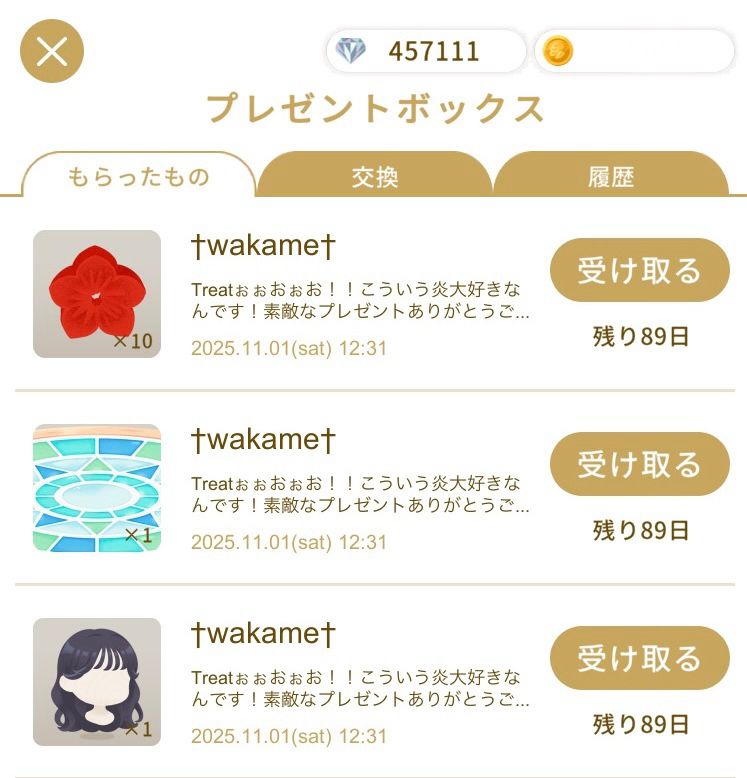This screenshot has height=778, width=747.
Task: Tap sender name †wakame† on the first gift
Action: pos(264,245)
